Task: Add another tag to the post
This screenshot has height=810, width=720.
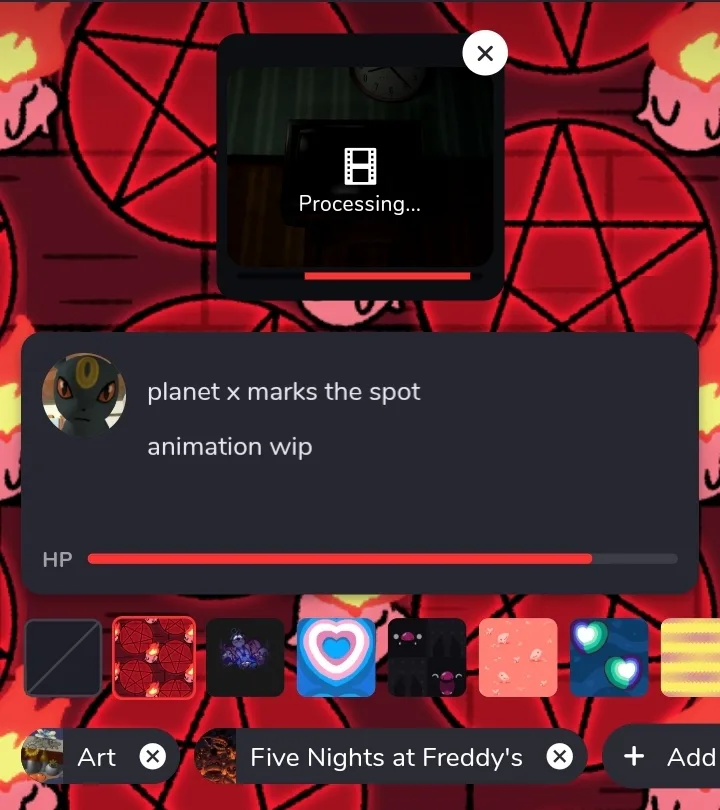Action: (665, 757)
